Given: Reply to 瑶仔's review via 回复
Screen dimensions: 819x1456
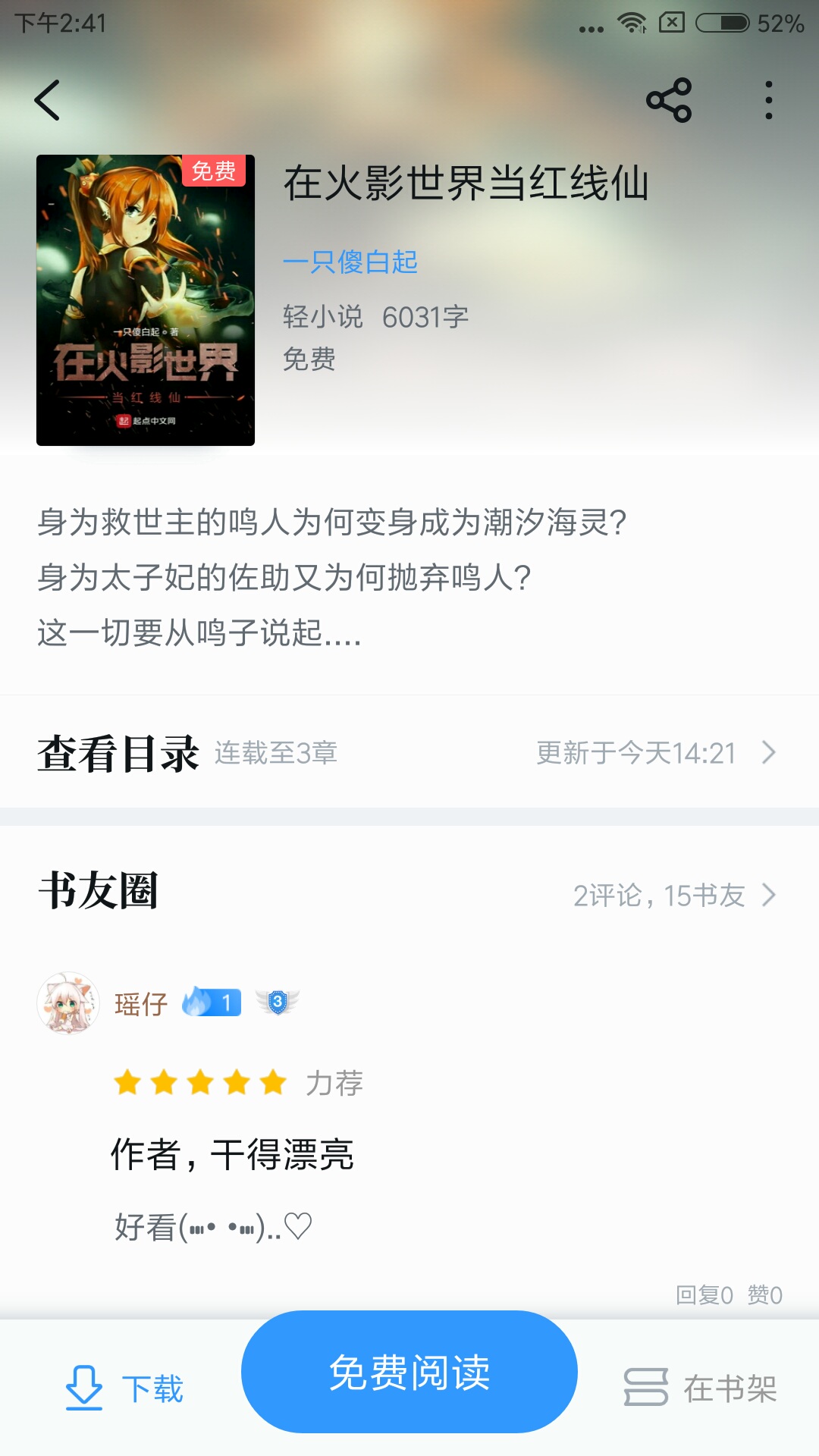Looking at the screenshot, I should (704, 1294).
